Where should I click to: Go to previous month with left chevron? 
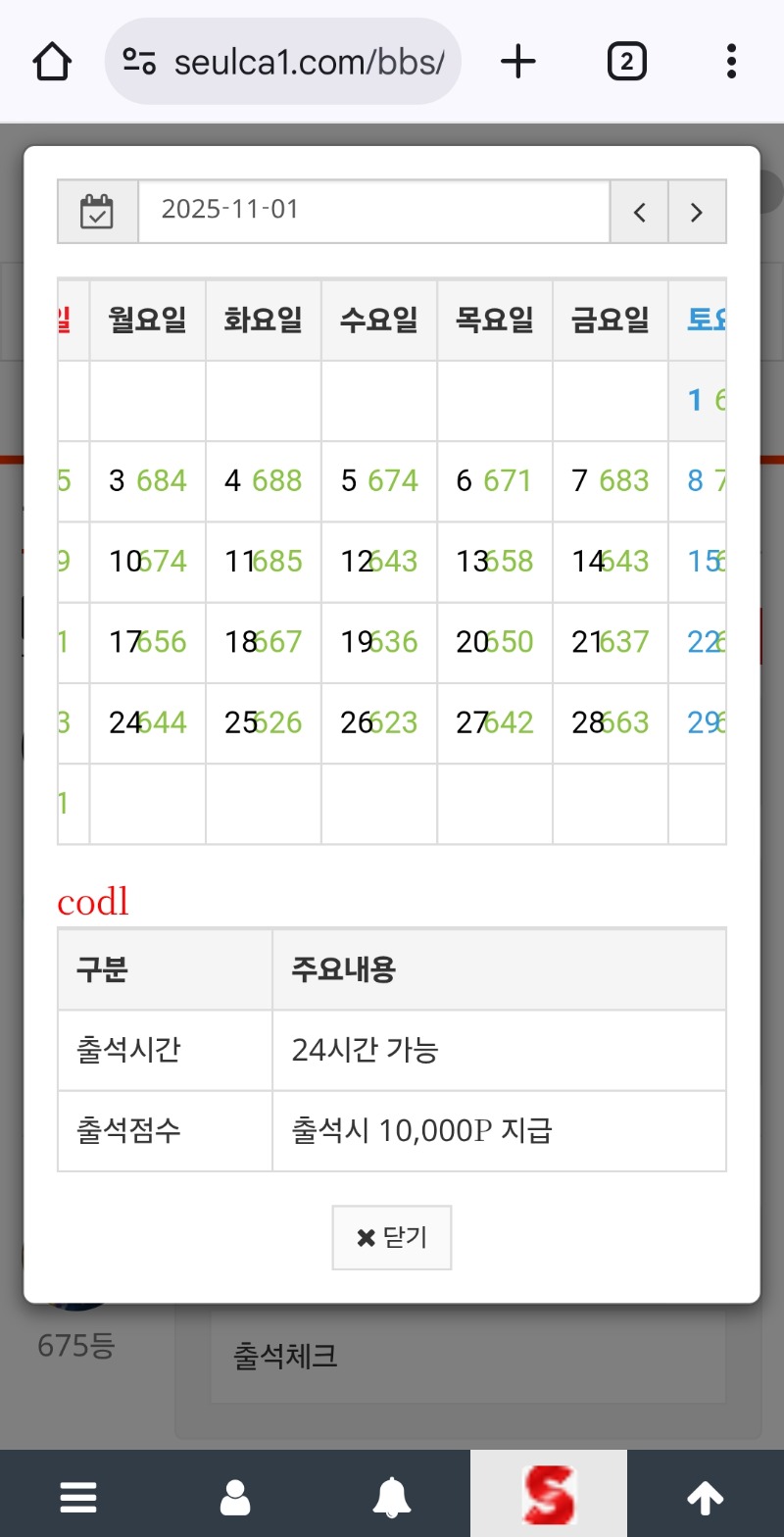coord(639,212)
